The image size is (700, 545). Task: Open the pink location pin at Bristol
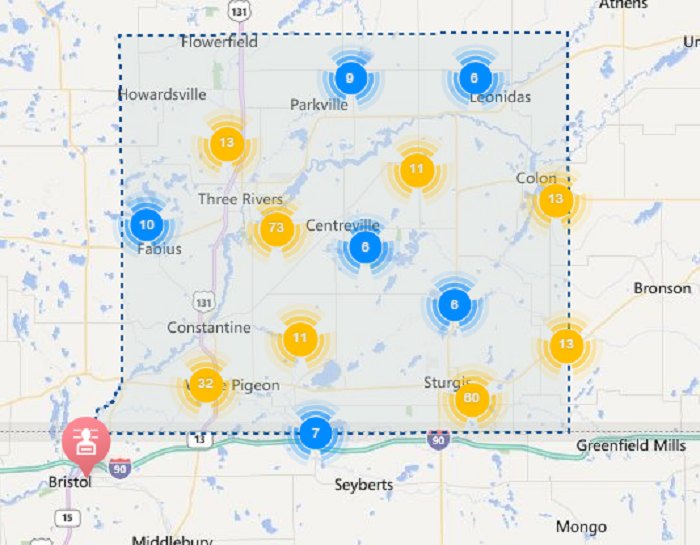point(85,443)
